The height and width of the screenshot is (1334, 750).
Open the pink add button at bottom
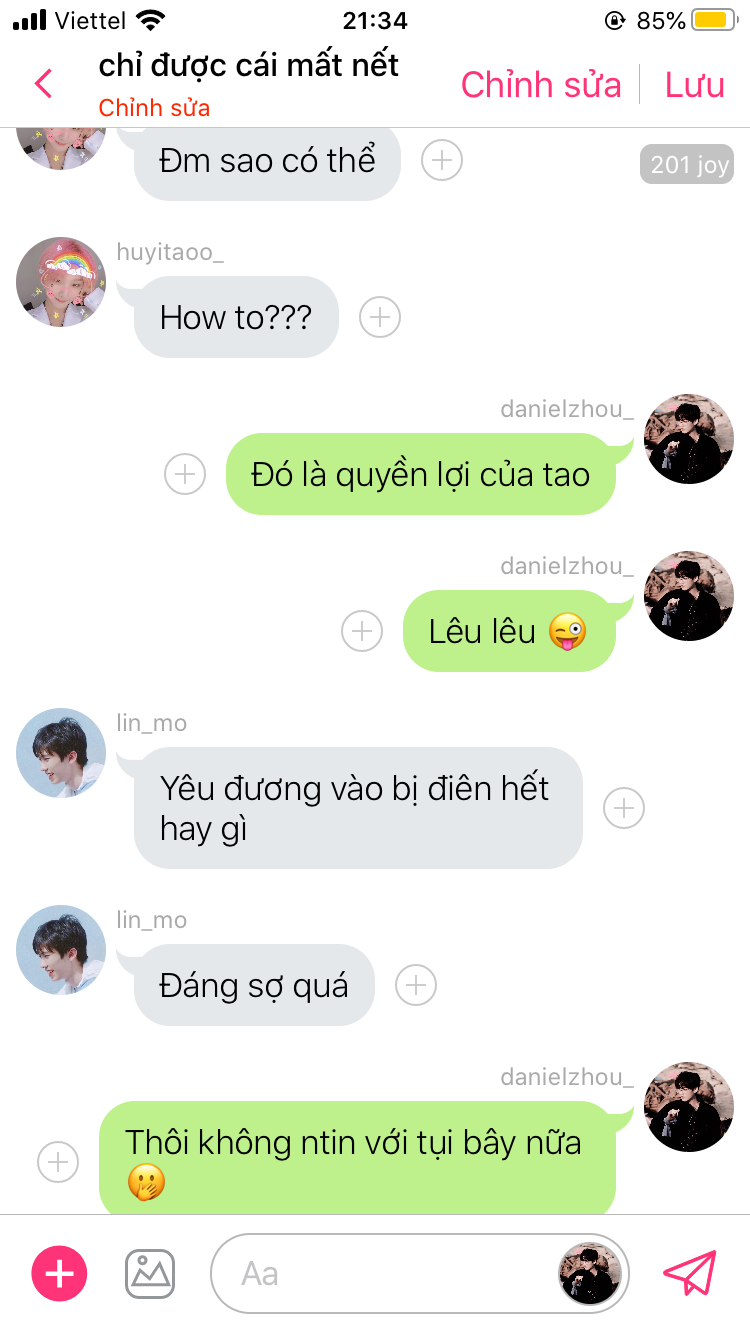60,1274
